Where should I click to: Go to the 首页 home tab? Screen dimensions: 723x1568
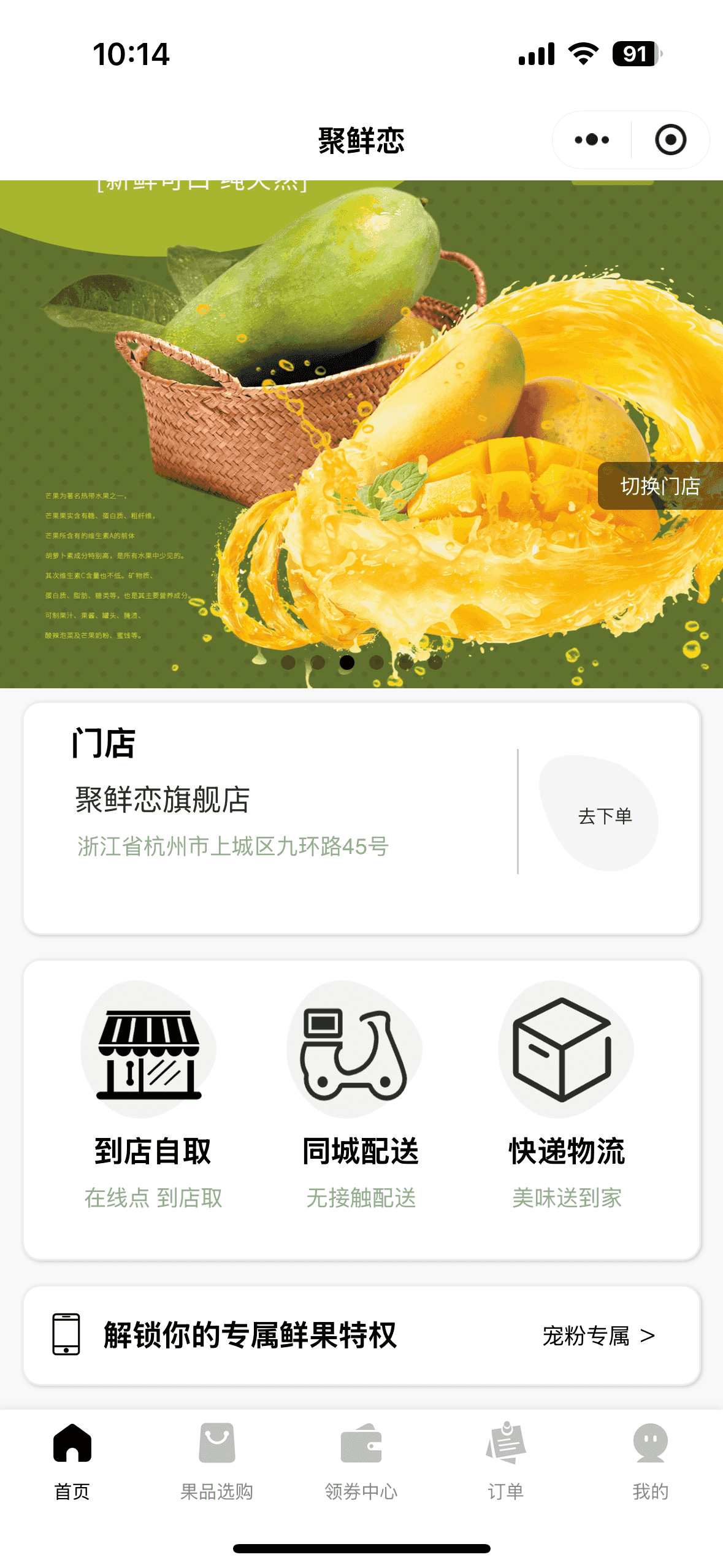pyautogui.click(x=72, y=1461)
